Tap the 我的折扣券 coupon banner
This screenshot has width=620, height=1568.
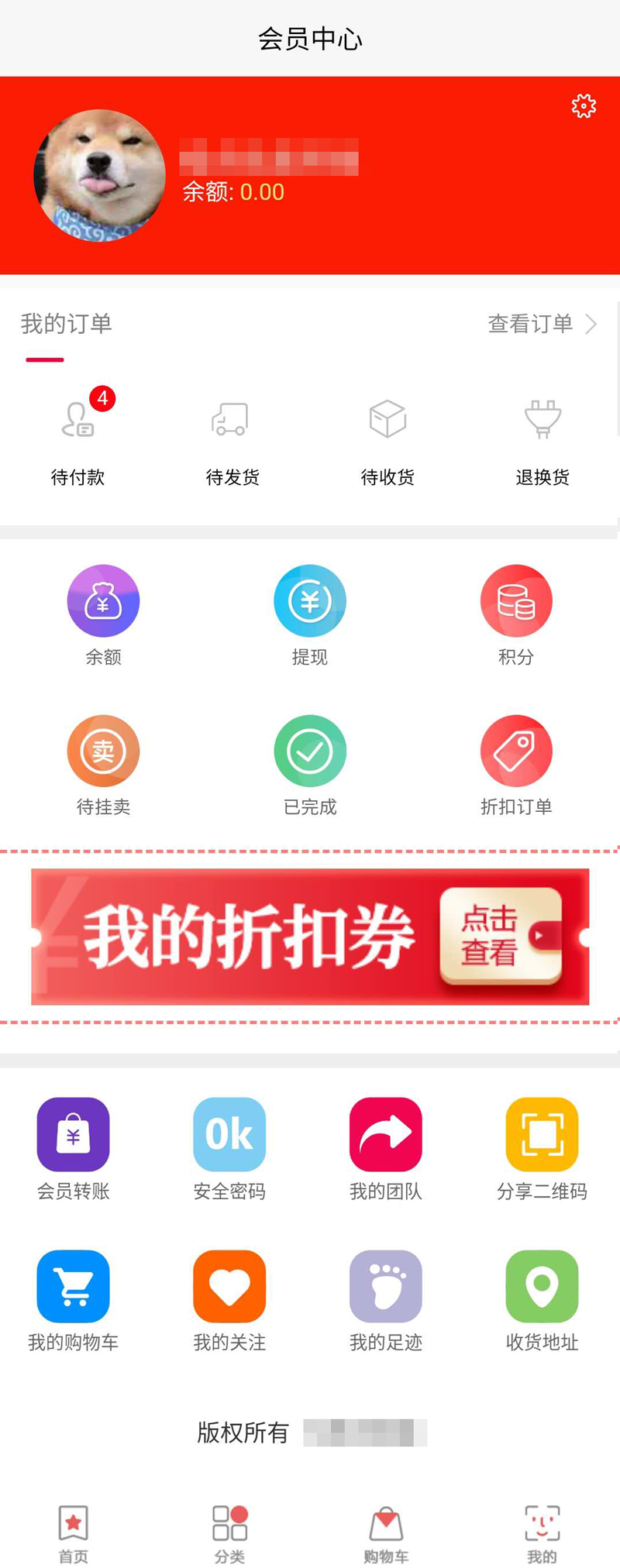[310, 937]
